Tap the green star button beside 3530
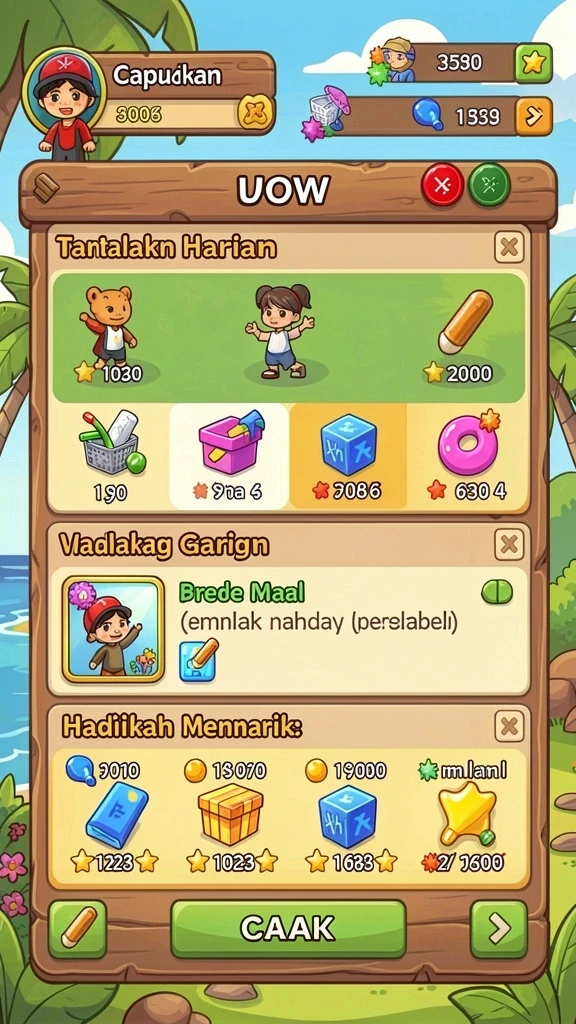Viewport: 576px width, 1024px height. (534, 63)
